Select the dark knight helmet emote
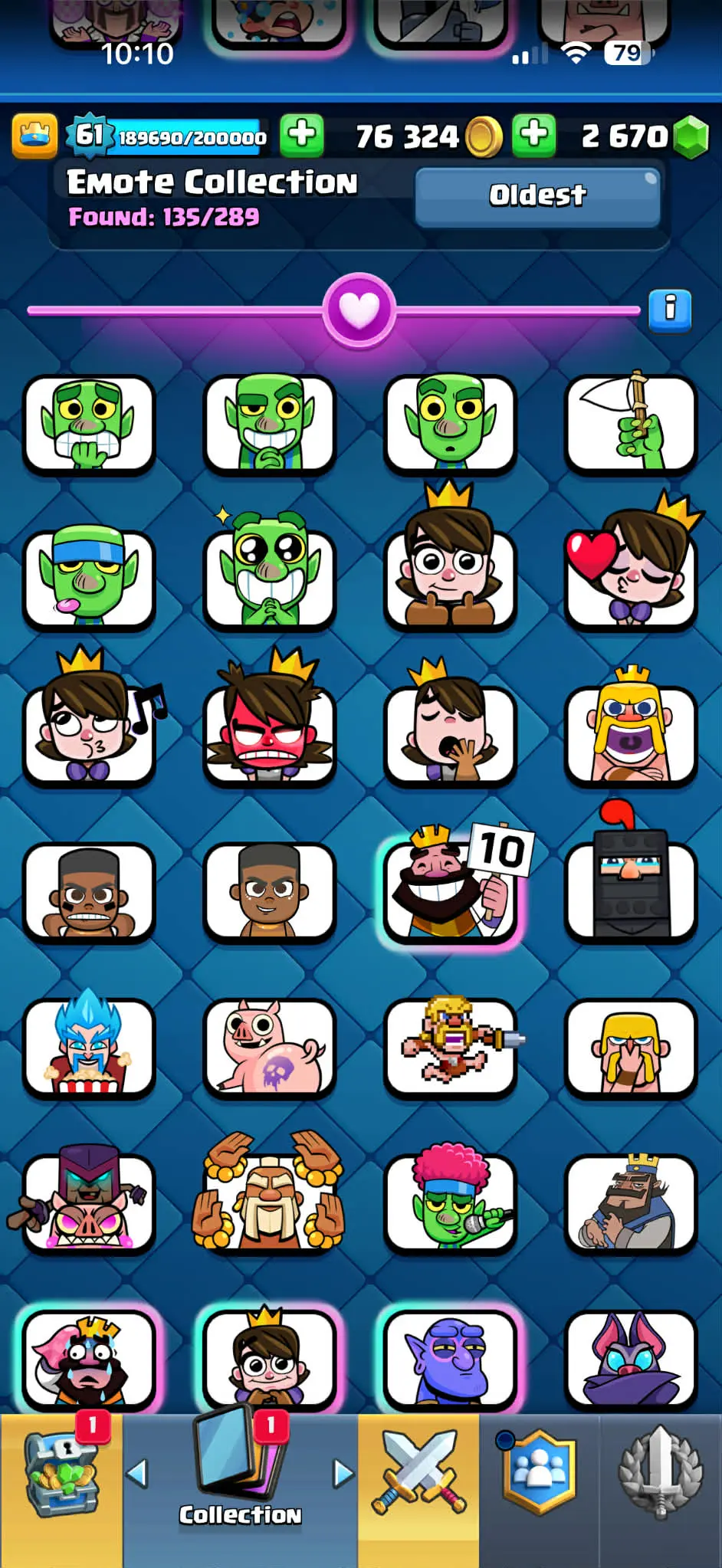 coord(630,888)
